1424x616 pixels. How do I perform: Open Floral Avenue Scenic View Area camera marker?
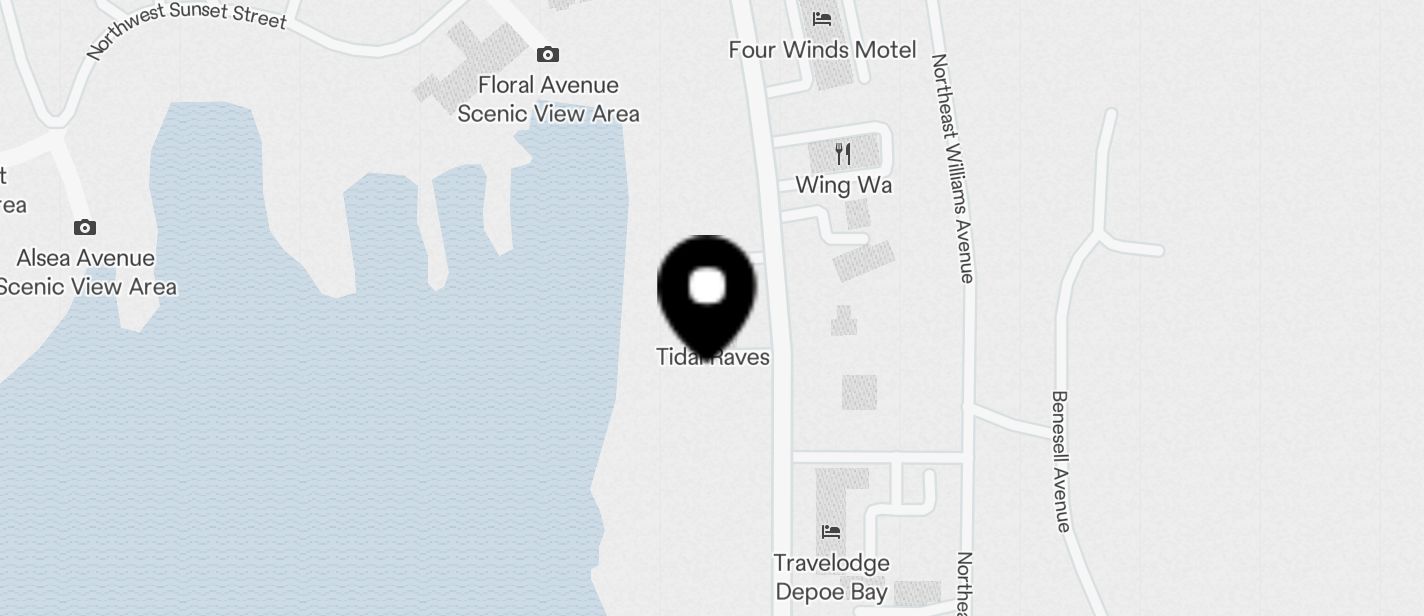[x=547, y=55]
